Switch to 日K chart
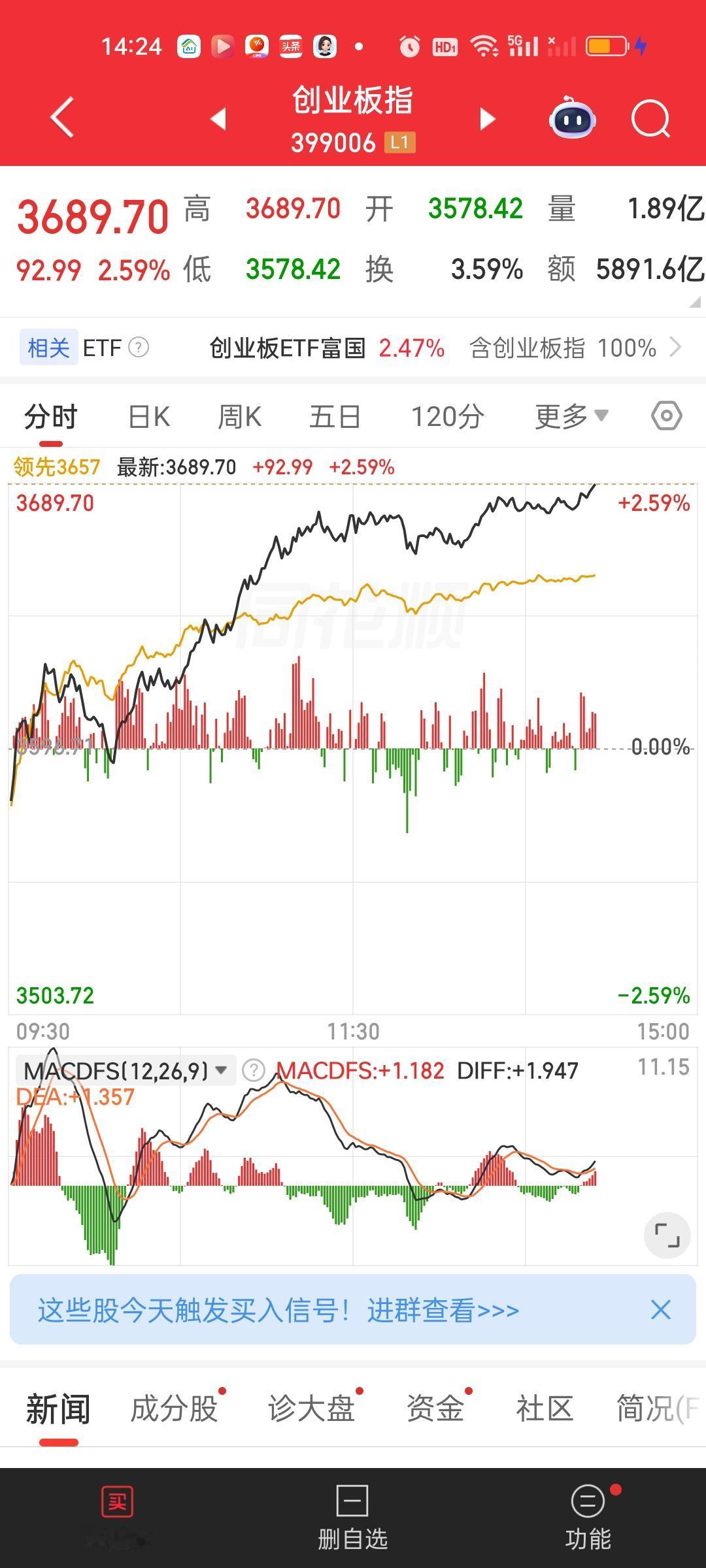706x1568 pixels. (149, 416)
